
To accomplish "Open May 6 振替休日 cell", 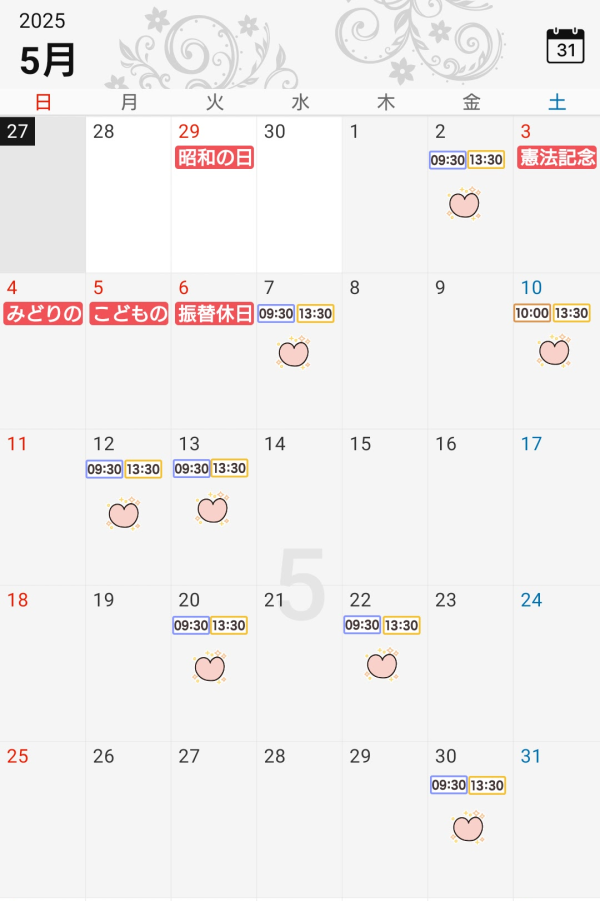I will point(213,350).
